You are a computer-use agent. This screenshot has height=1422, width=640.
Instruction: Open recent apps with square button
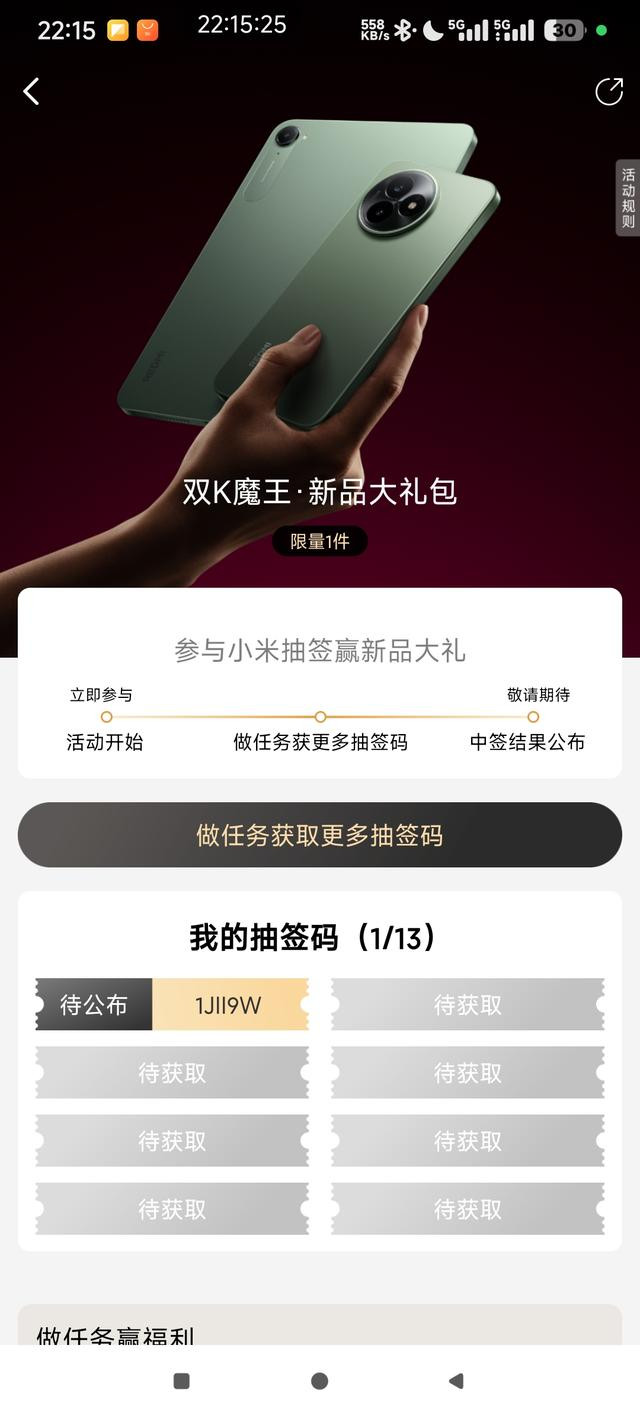[x=182, y=1381]
